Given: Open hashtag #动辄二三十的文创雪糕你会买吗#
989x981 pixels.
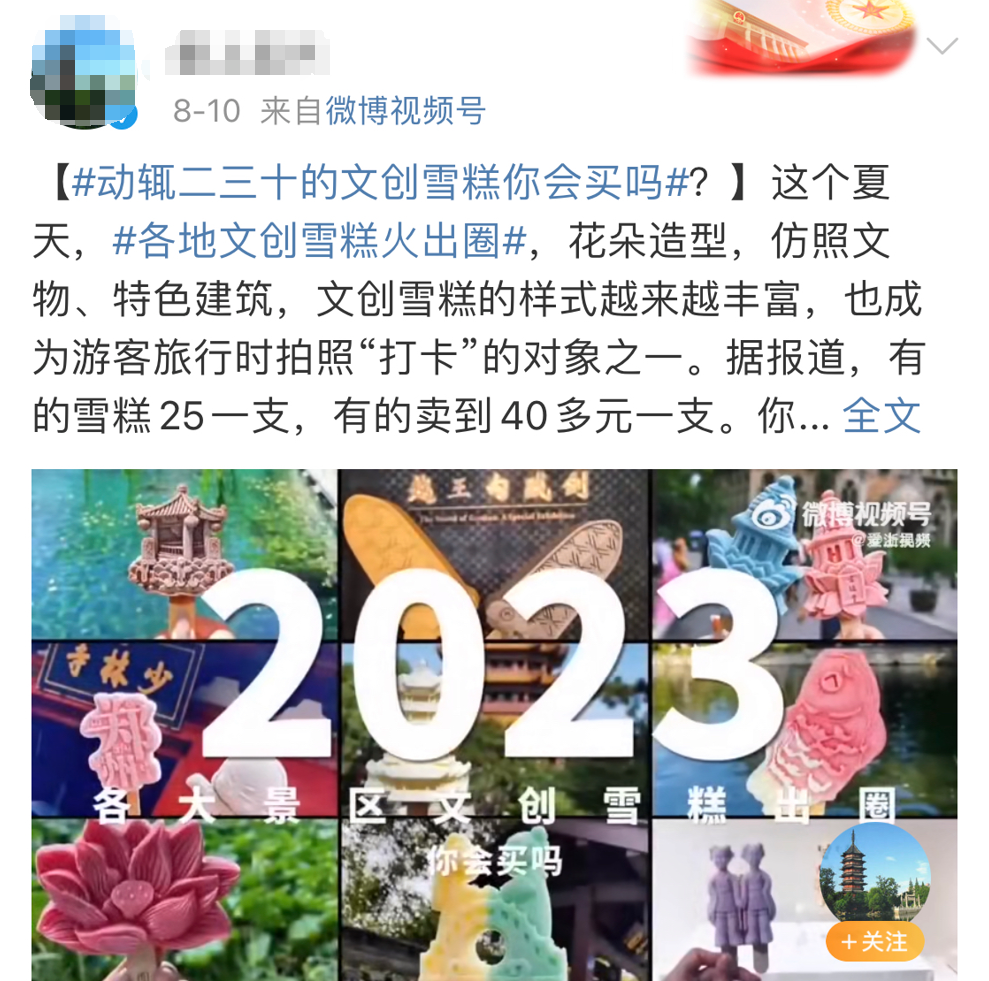Looking at the screenshot, I should tap(382, 184).
